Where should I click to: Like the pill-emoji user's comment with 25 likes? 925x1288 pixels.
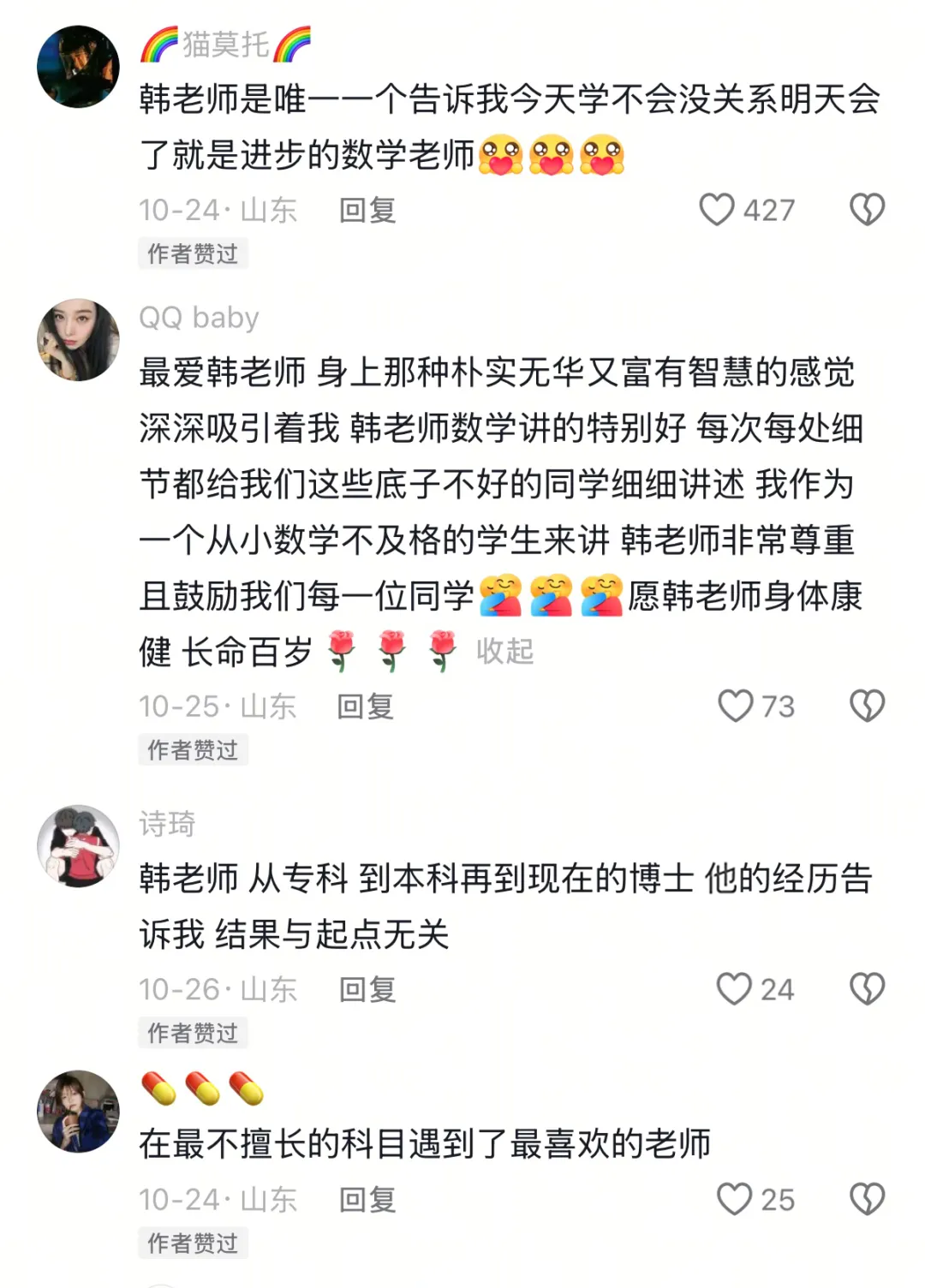(x=734, y=1199)
